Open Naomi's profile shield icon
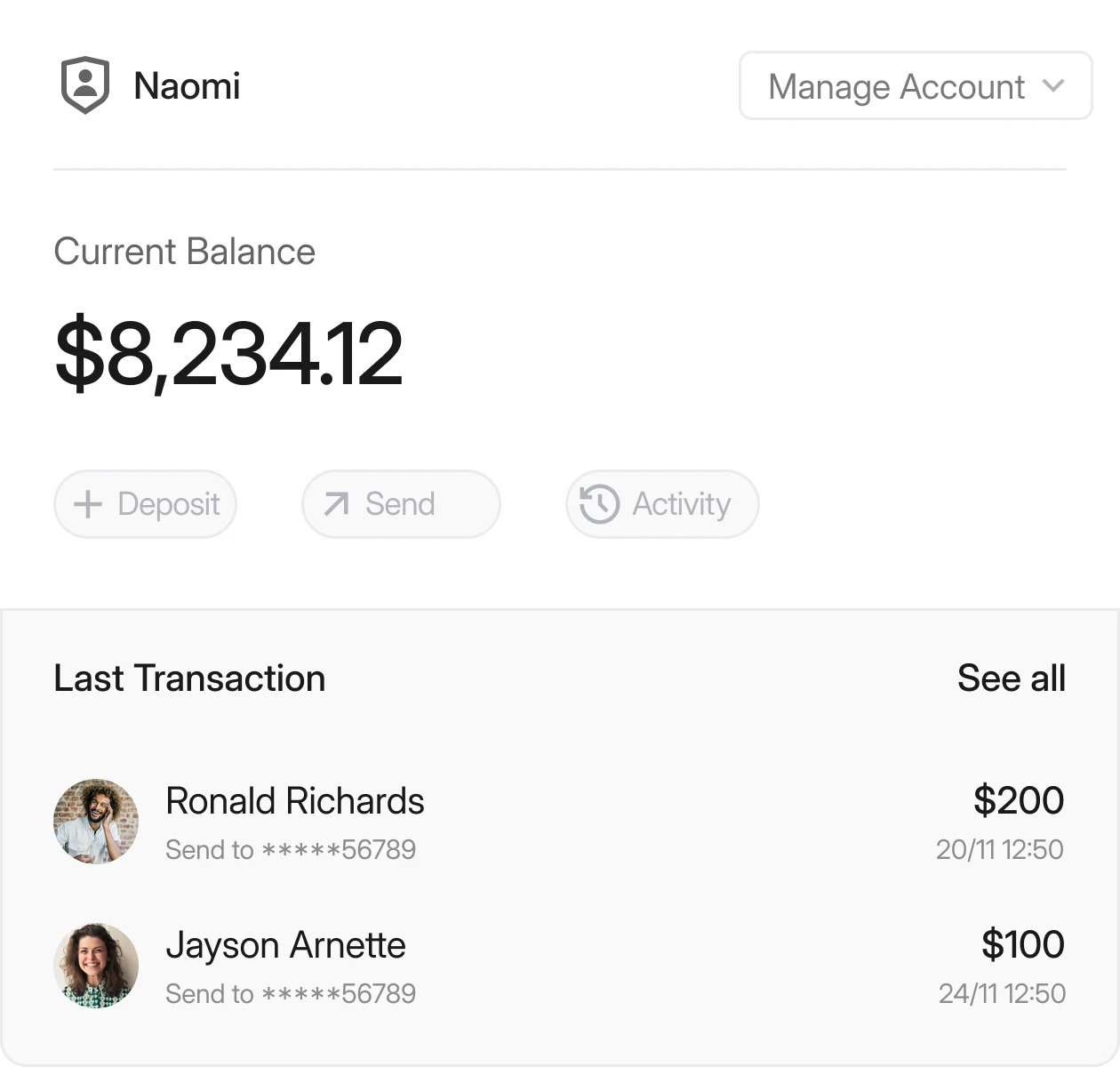This screenshot has width=1120, height=1067. [85, 85]
